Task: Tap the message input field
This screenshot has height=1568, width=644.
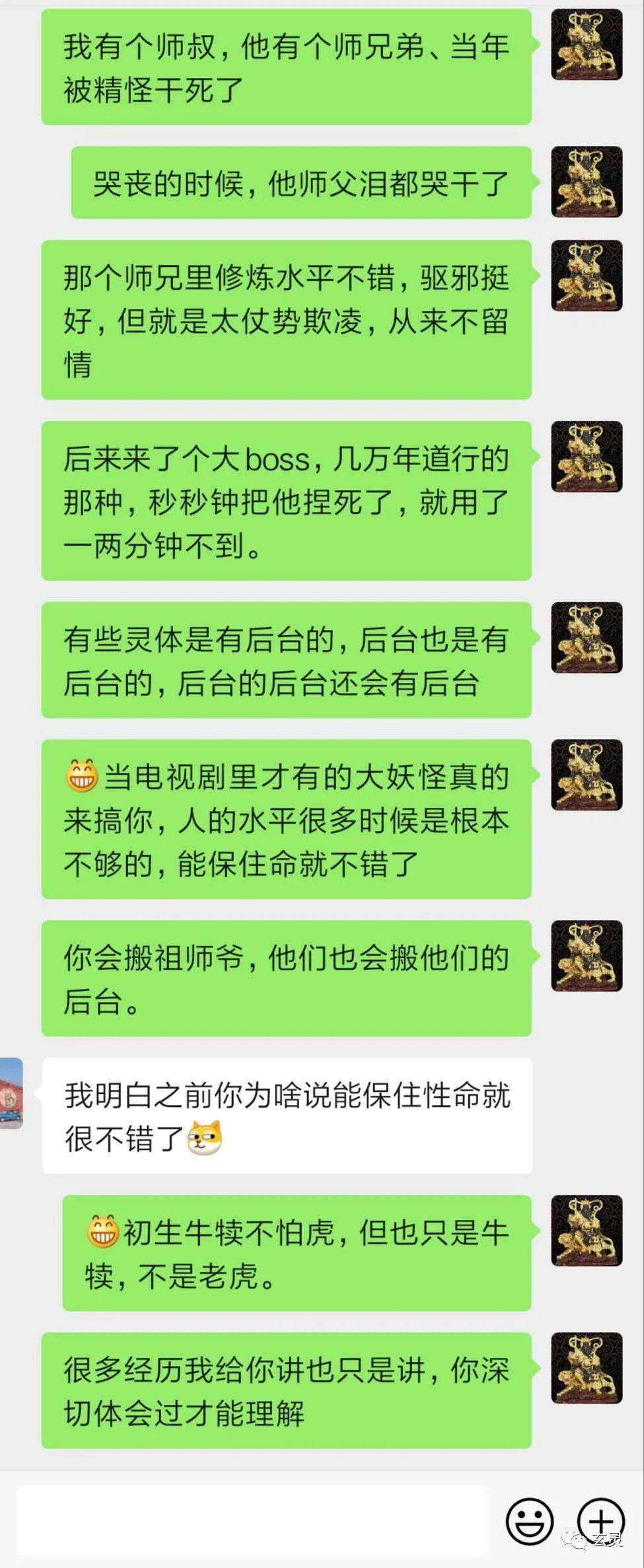Action: click(x=251, y=1521)
